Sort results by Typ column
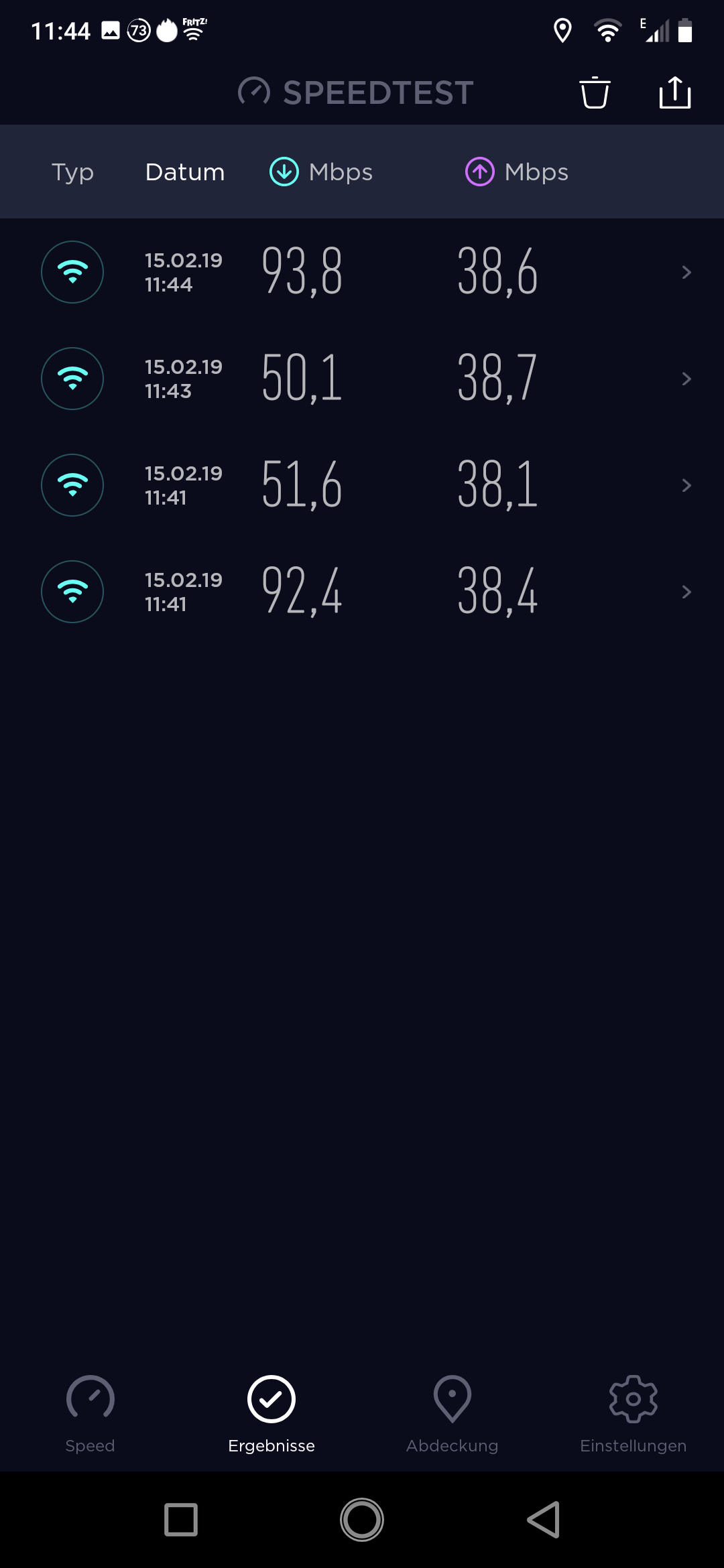The width and height of the screenshot is (724, 1568). pos(72,172)
